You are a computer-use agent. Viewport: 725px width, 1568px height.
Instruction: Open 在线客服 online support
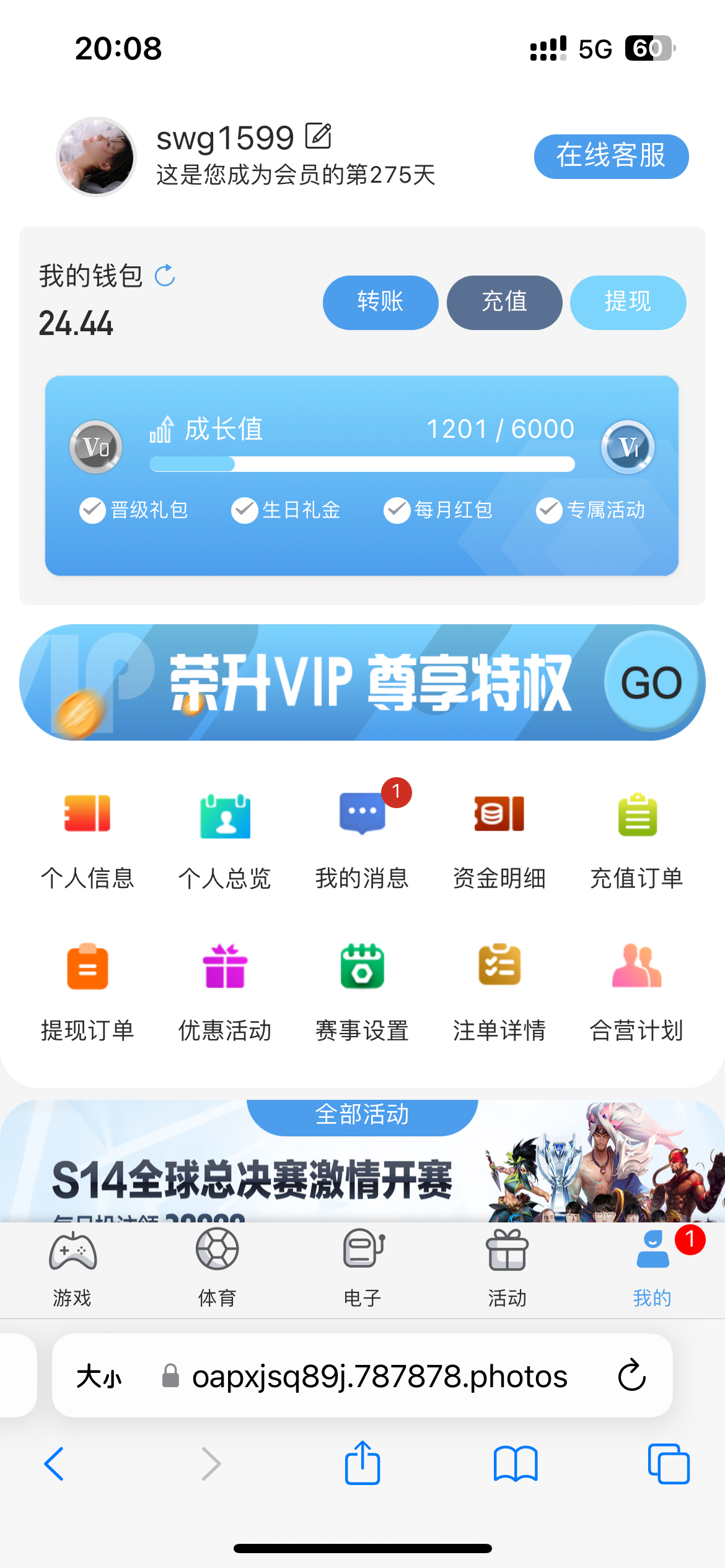coord(610,156)
